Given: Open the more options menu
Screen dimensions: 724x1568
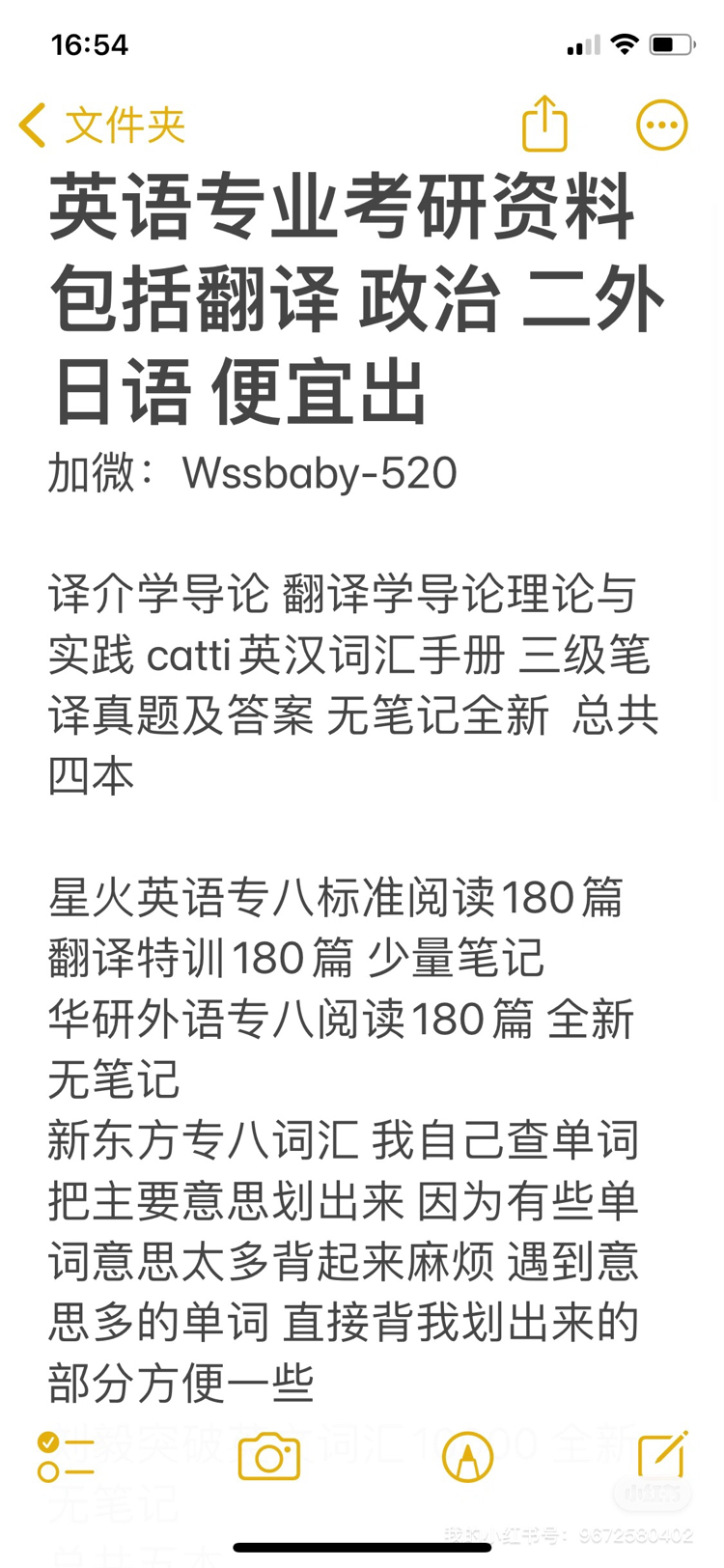Looking at the screenshot, I should pos(662,126).
